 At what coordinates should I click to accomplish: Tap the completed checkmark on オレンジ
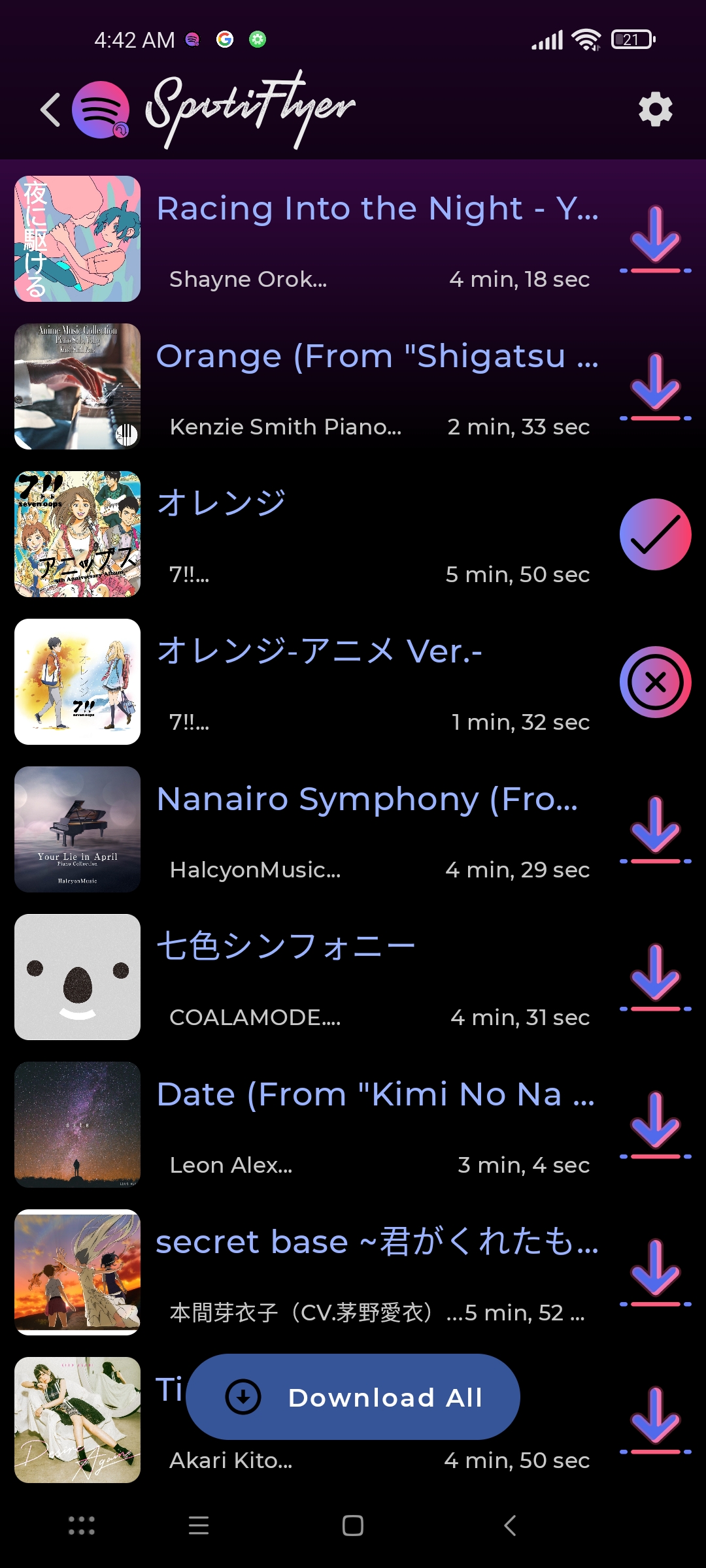tap(654, 534)
